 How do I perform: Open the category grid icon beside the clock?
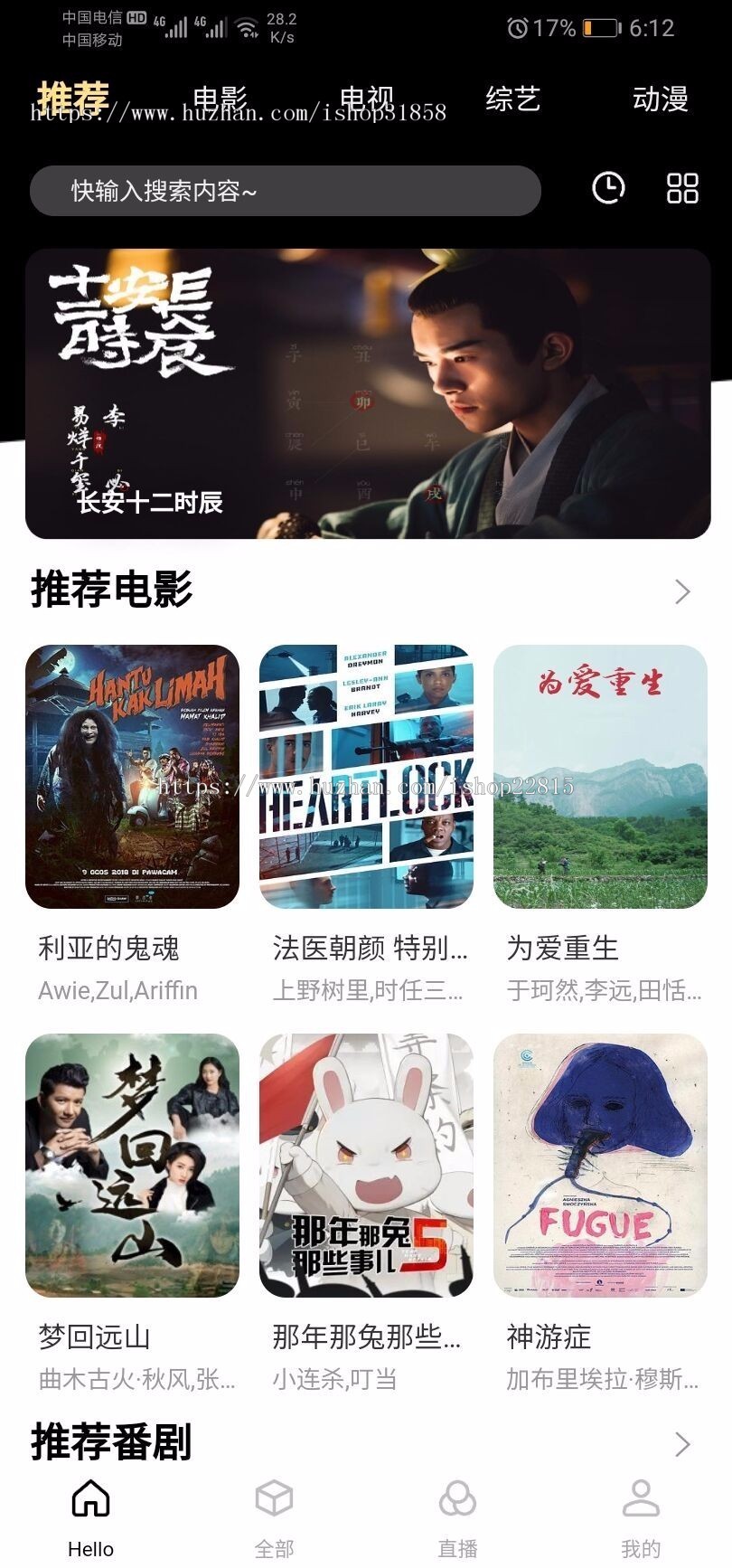point(682,190)
